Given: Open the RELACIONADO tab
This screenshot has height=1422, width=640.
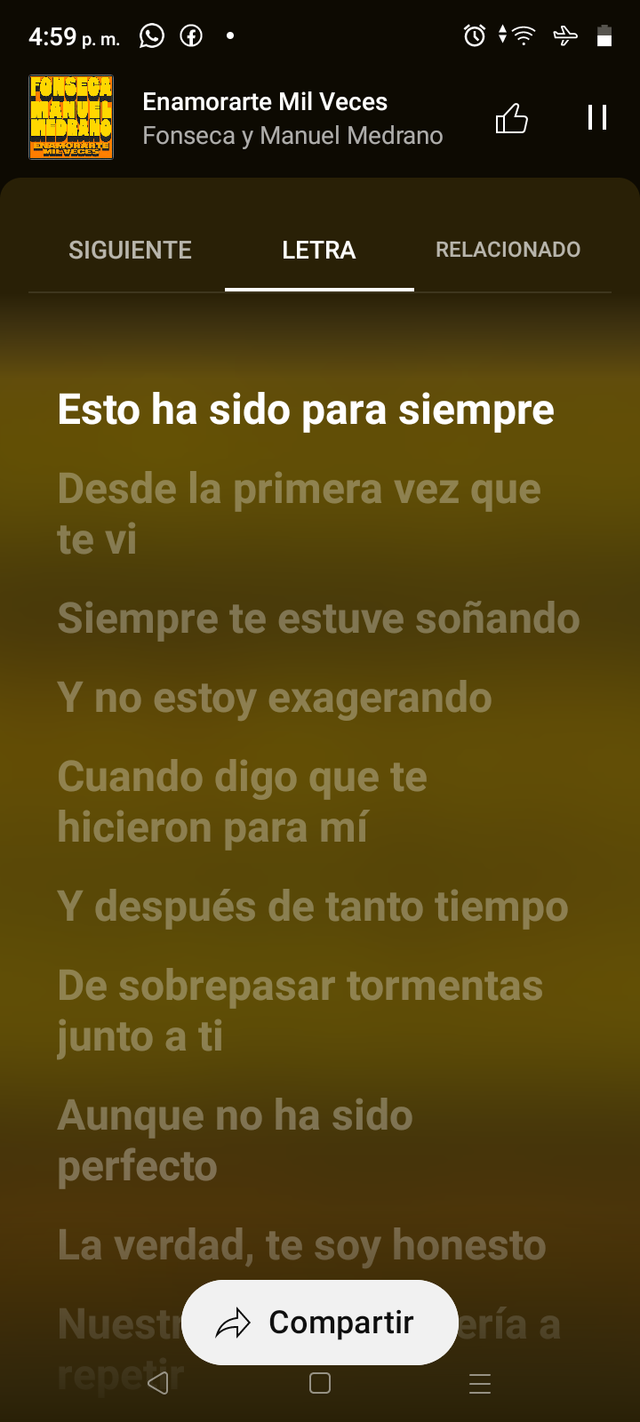Looking at the screenshot, I should [508, 250].
